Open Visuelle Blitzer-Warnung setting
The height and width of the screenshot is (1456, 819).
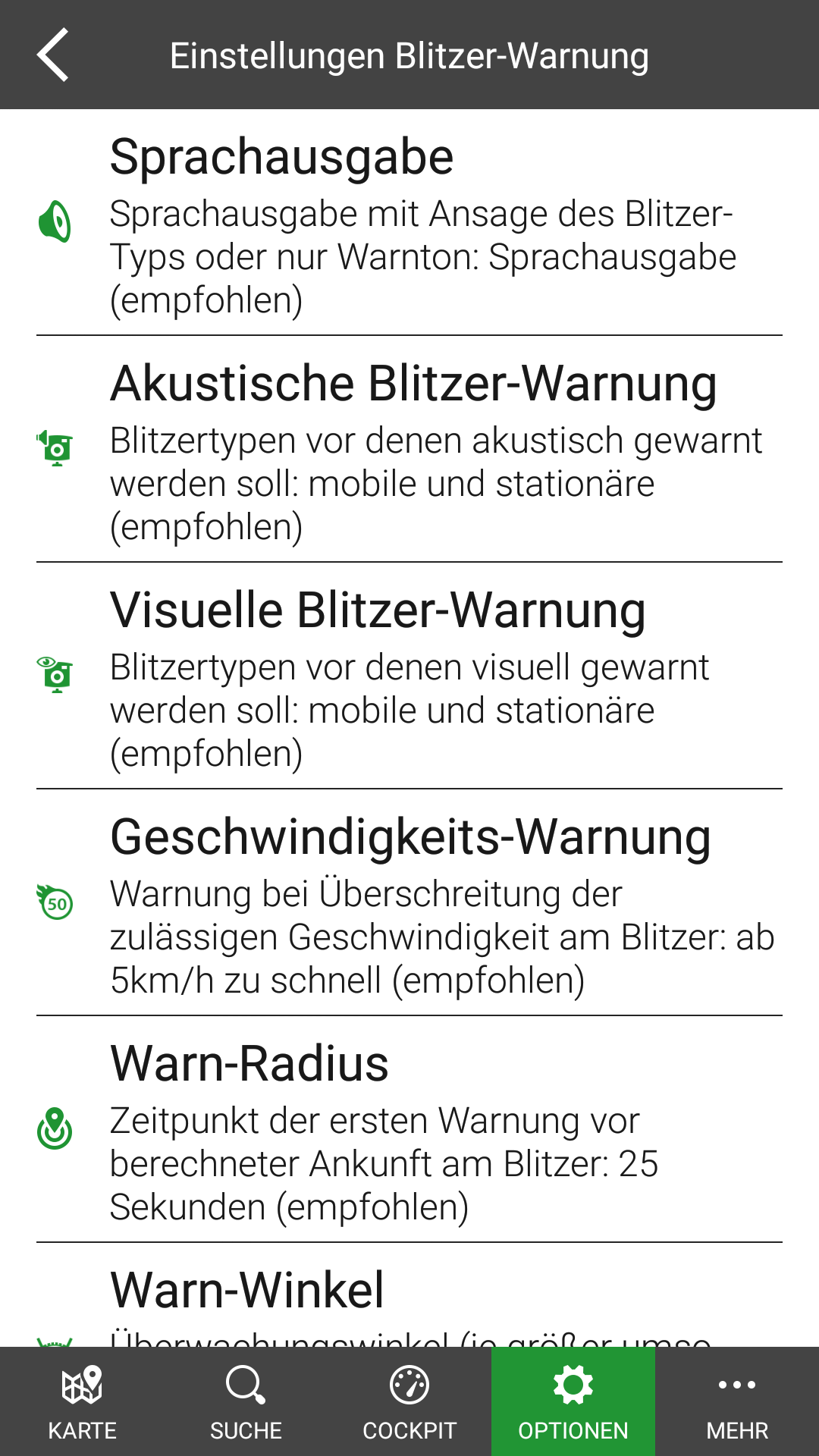click(x=409, y=677)
